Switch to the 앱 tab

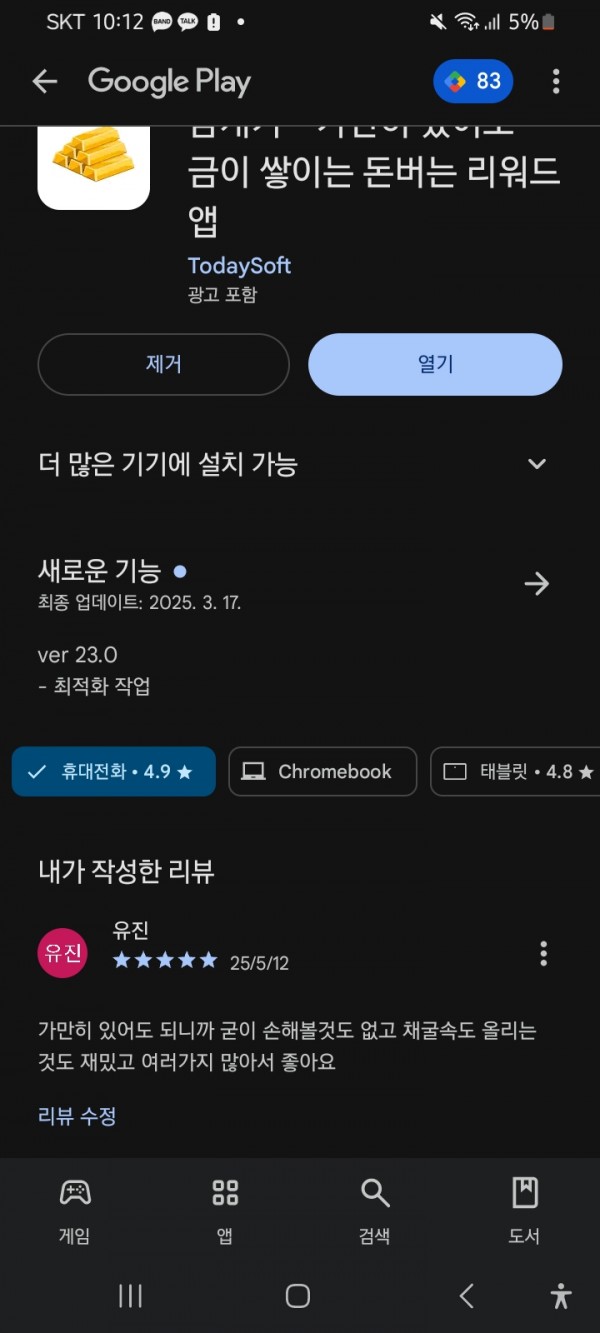(x=225, y=1211)
